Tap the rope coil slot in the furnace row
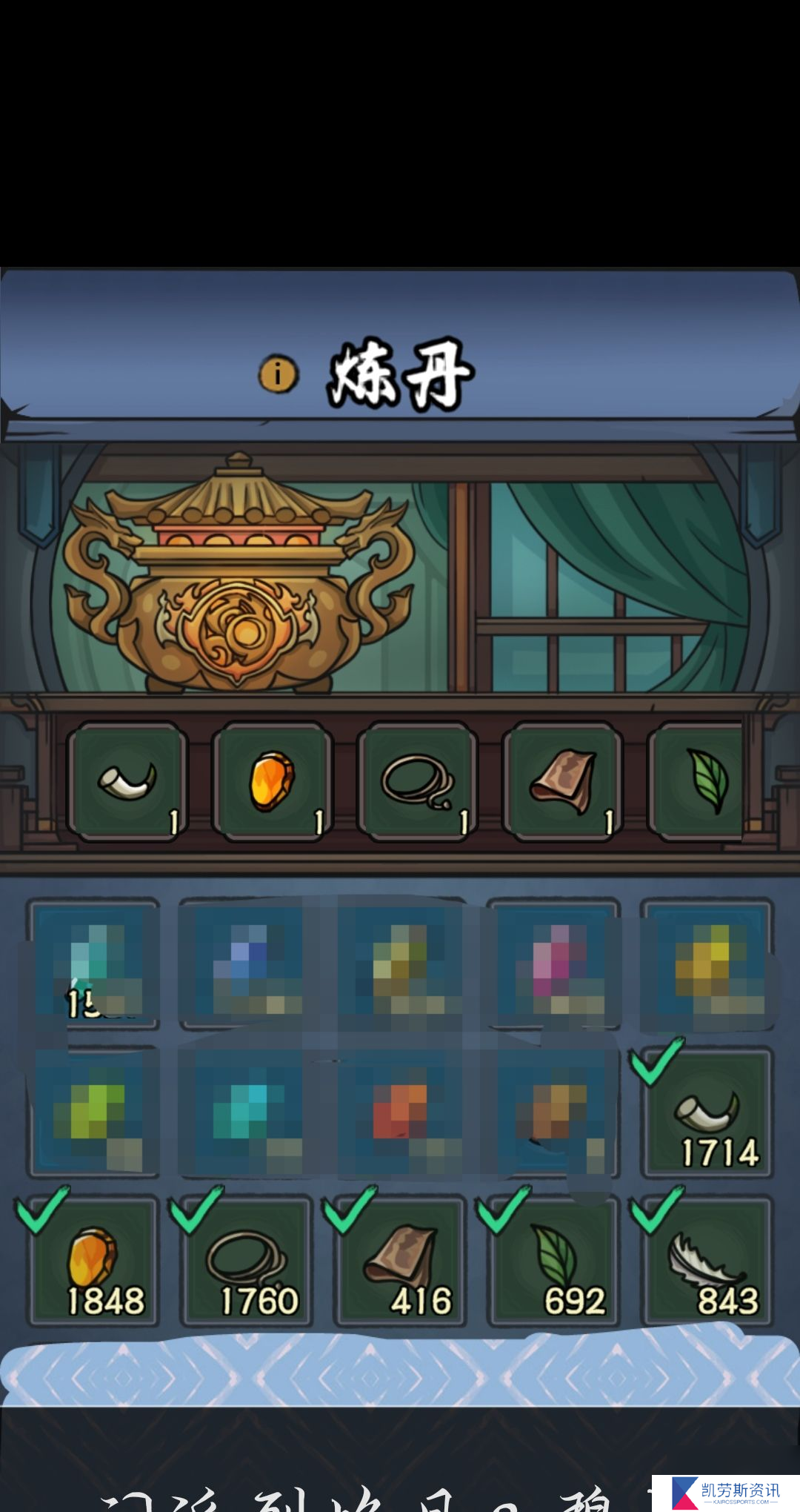Image resolution: width=800 pixels, height=1512 pixels. [x=417, y=782]
